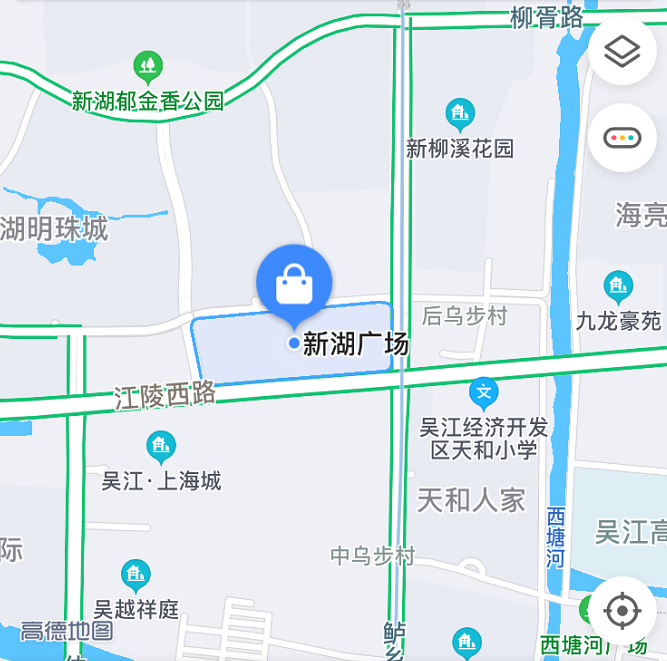
Task: Tap the 新湖广场 shopping pin
Action: (295, 284)
